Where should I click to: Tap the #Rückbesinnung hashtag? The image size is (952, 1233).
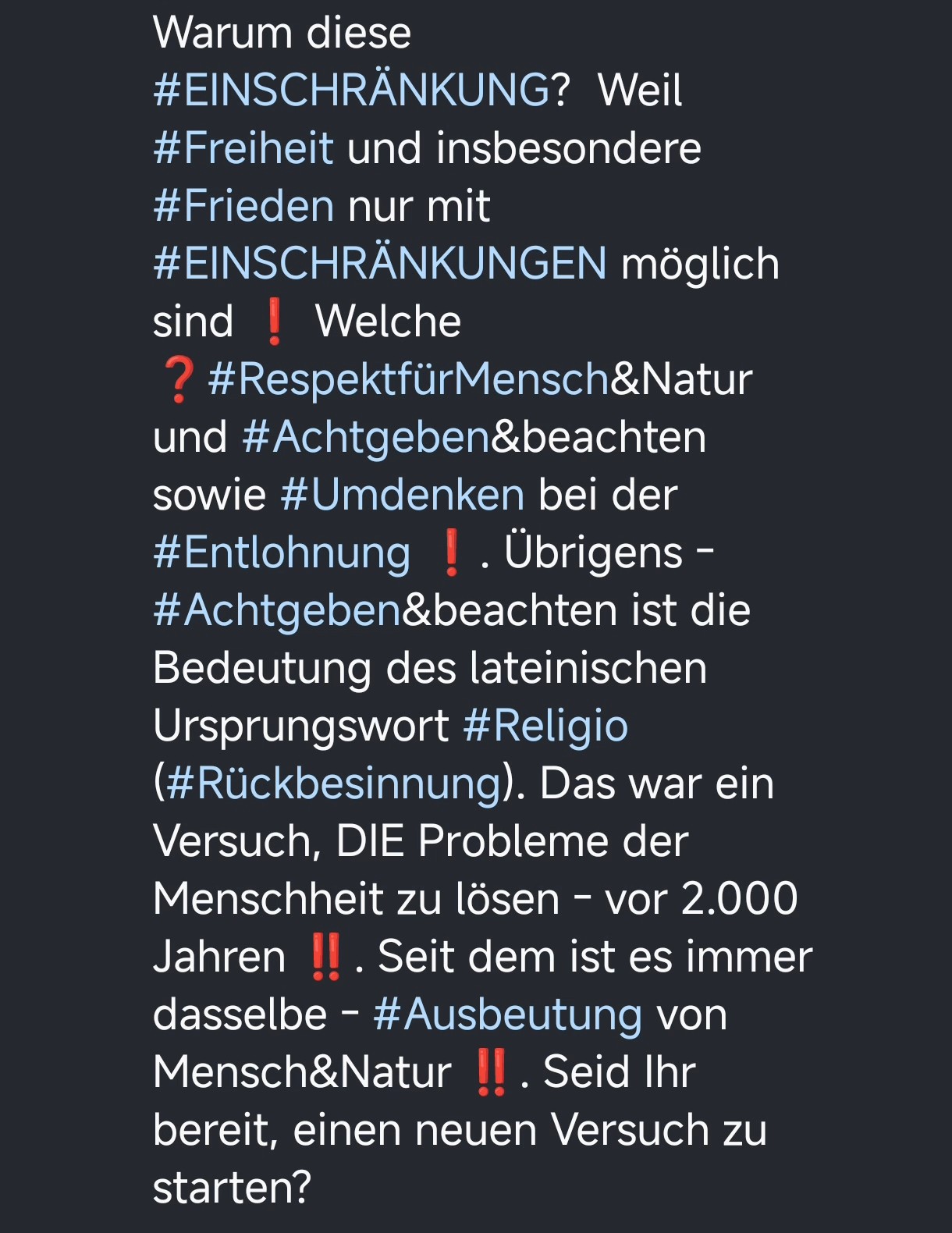(x=333, y=784)
